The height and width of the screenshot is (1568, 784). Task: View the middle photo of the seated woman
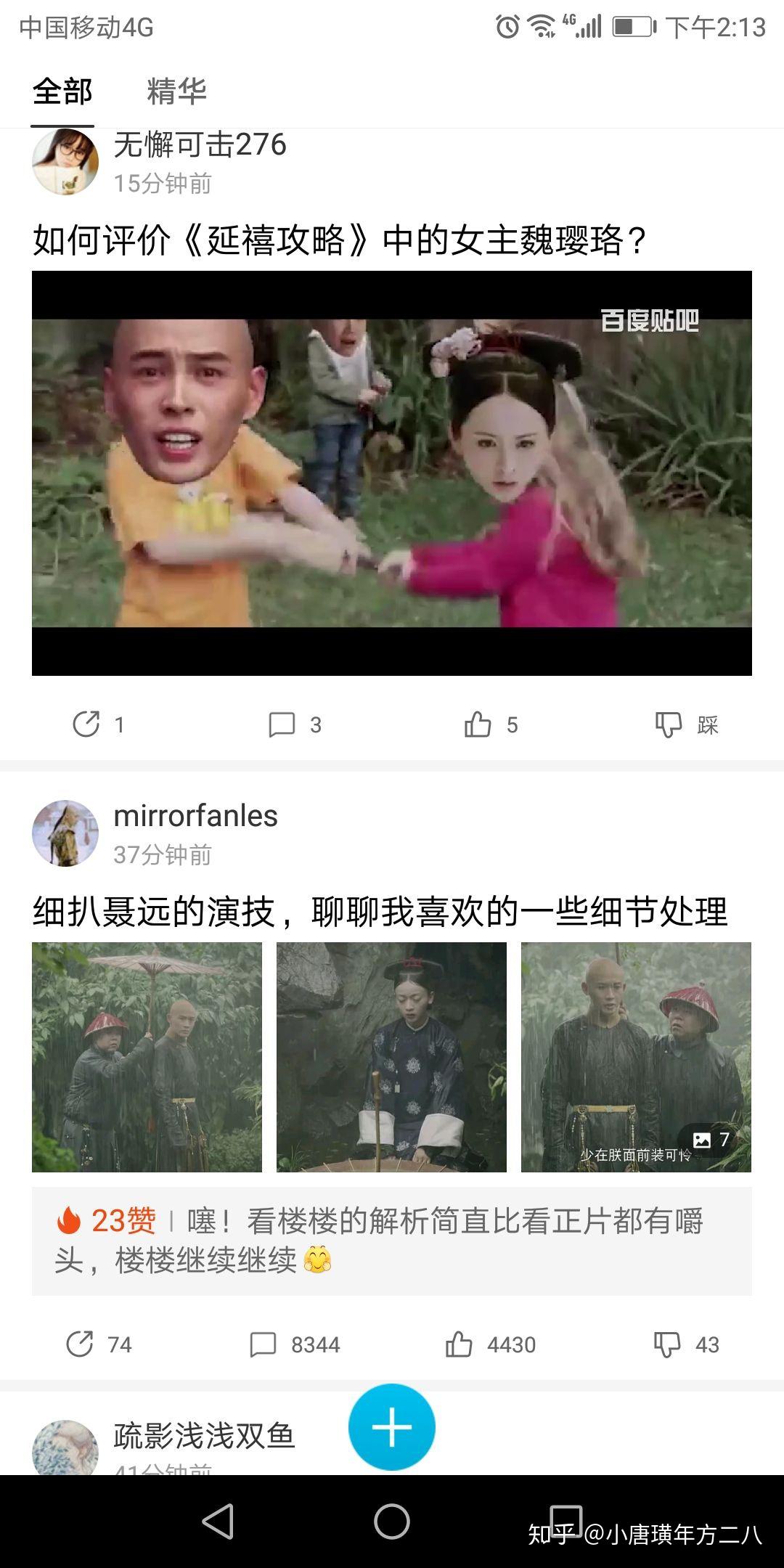391,1057
